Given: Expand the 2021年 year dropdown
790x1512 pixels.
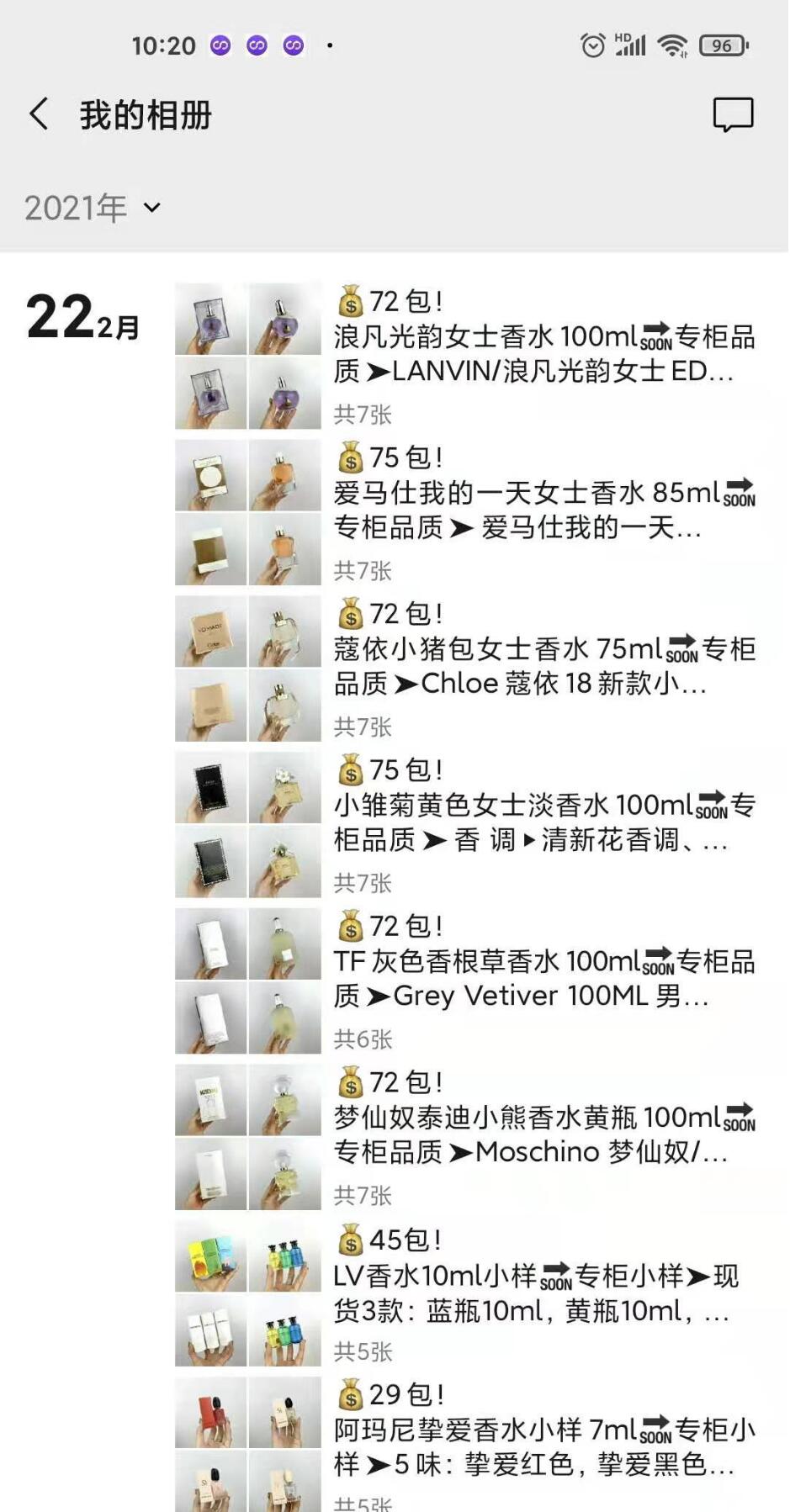Looking at the screenshot, I should click(x=93, y=208).
